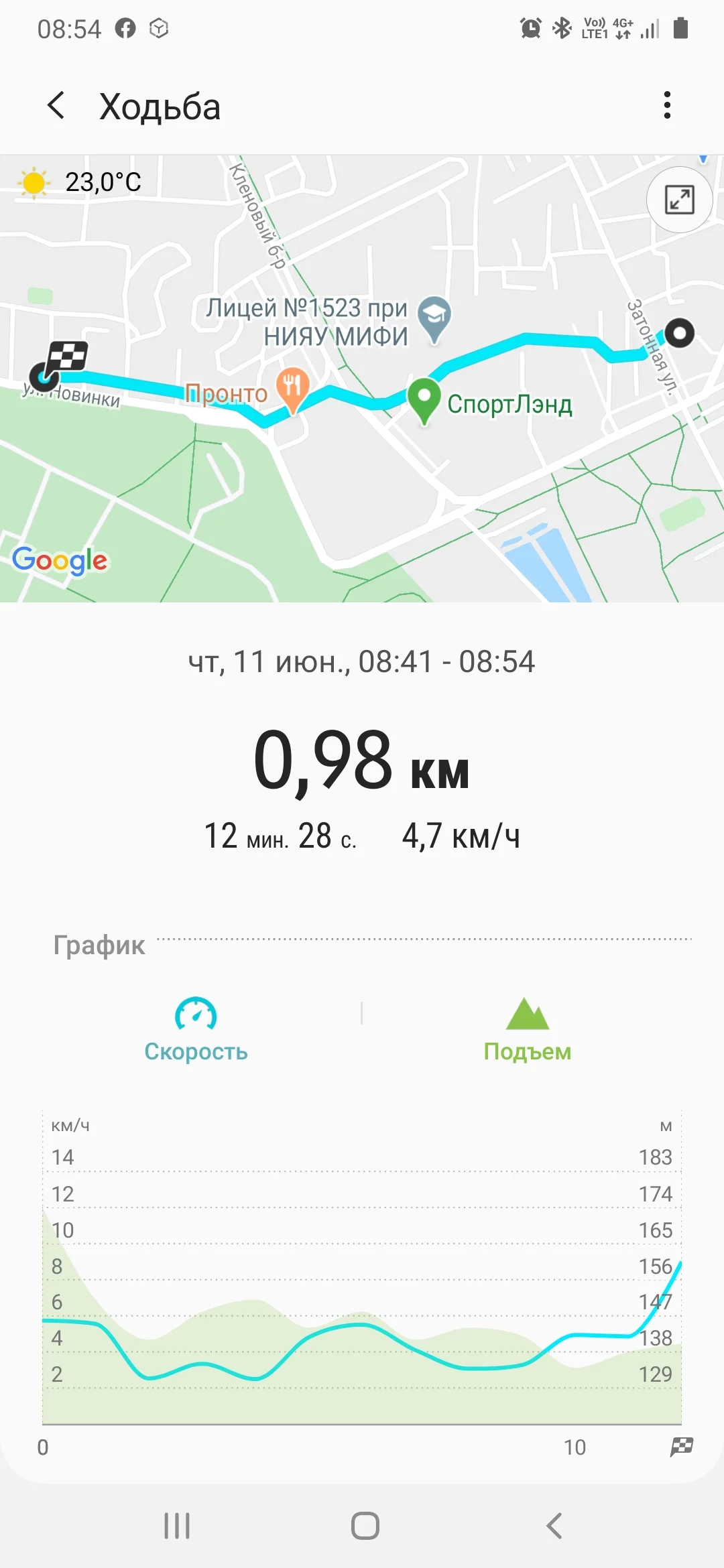Open the three-dot overflow menu
This screenshot has width=724, height=1568.
[x=666, y=106]
